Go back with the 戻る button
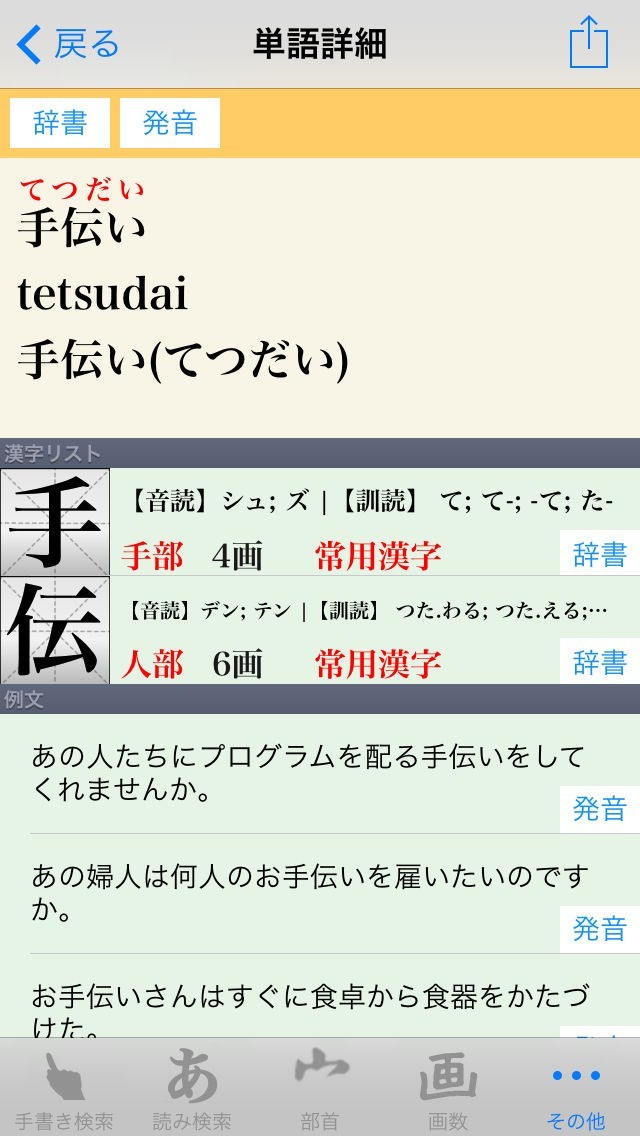The width and height of the screenshot is (640, 1136). coord(68,44)
